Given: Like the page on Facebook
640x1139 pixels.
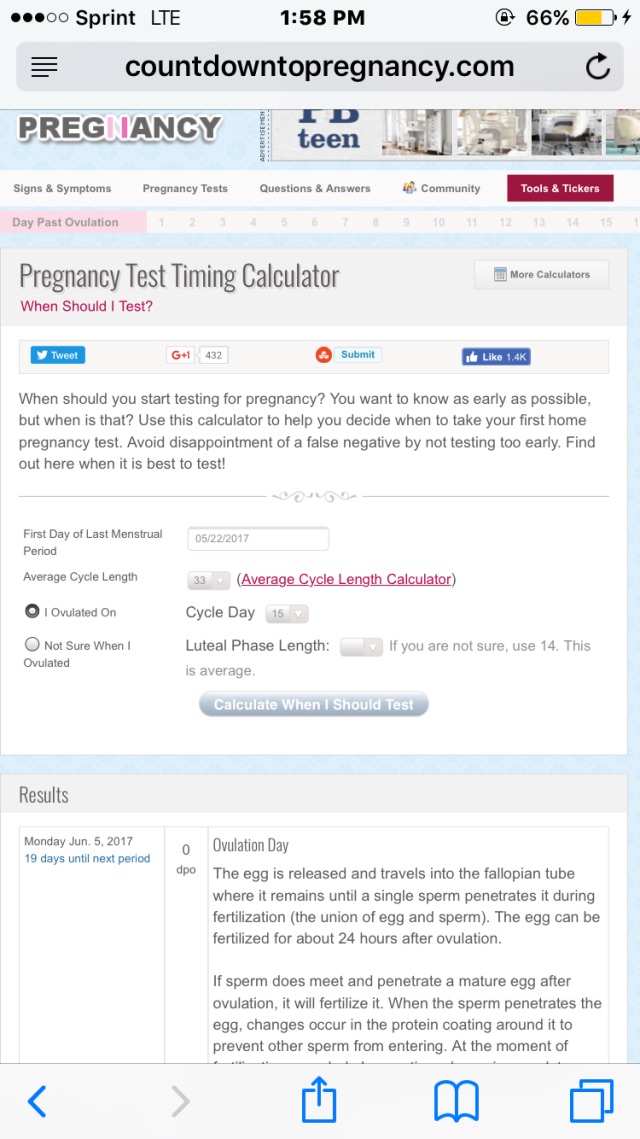Looking at the screenshot, I should tap(496, 356).
